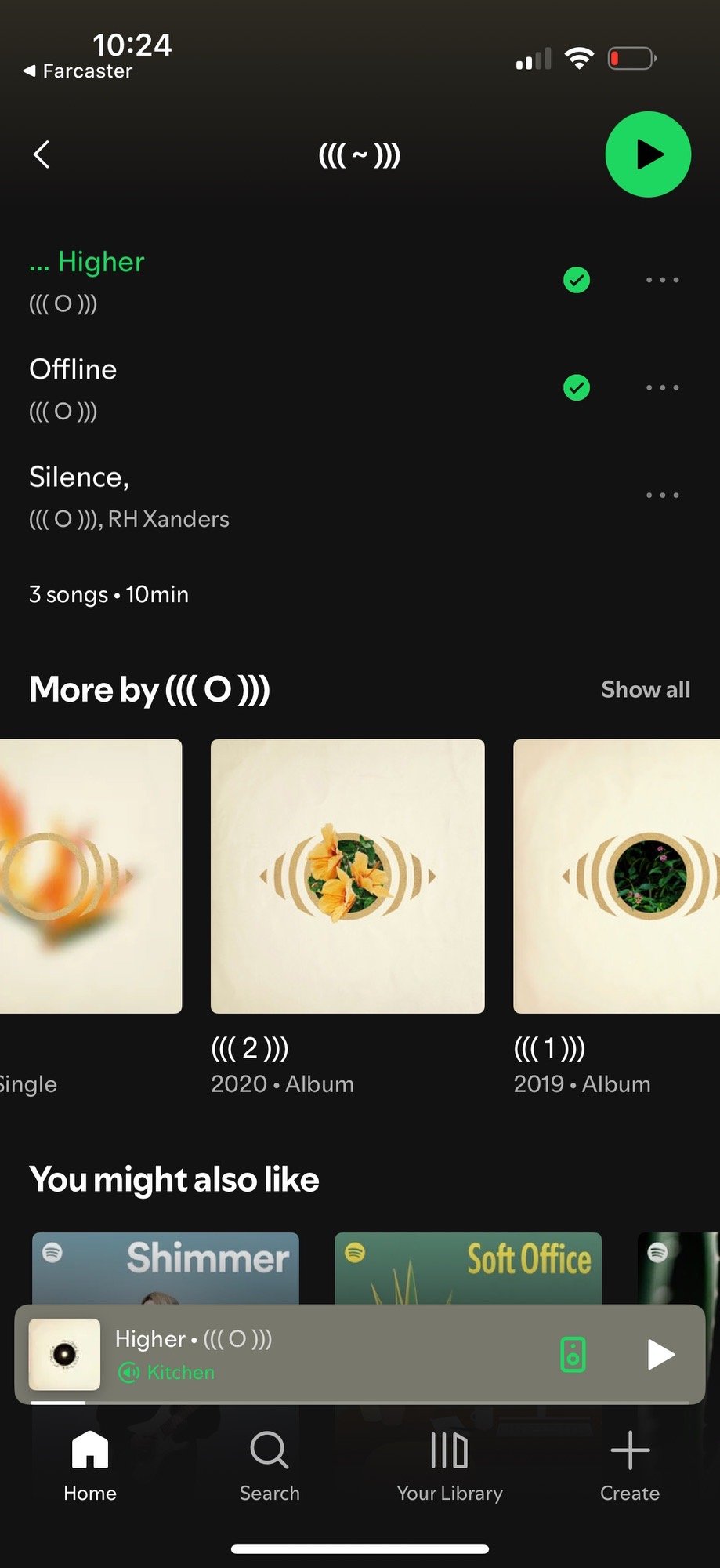Open more options for Offline
This screenshot has height=1568, width=720.
pos(662,387)
